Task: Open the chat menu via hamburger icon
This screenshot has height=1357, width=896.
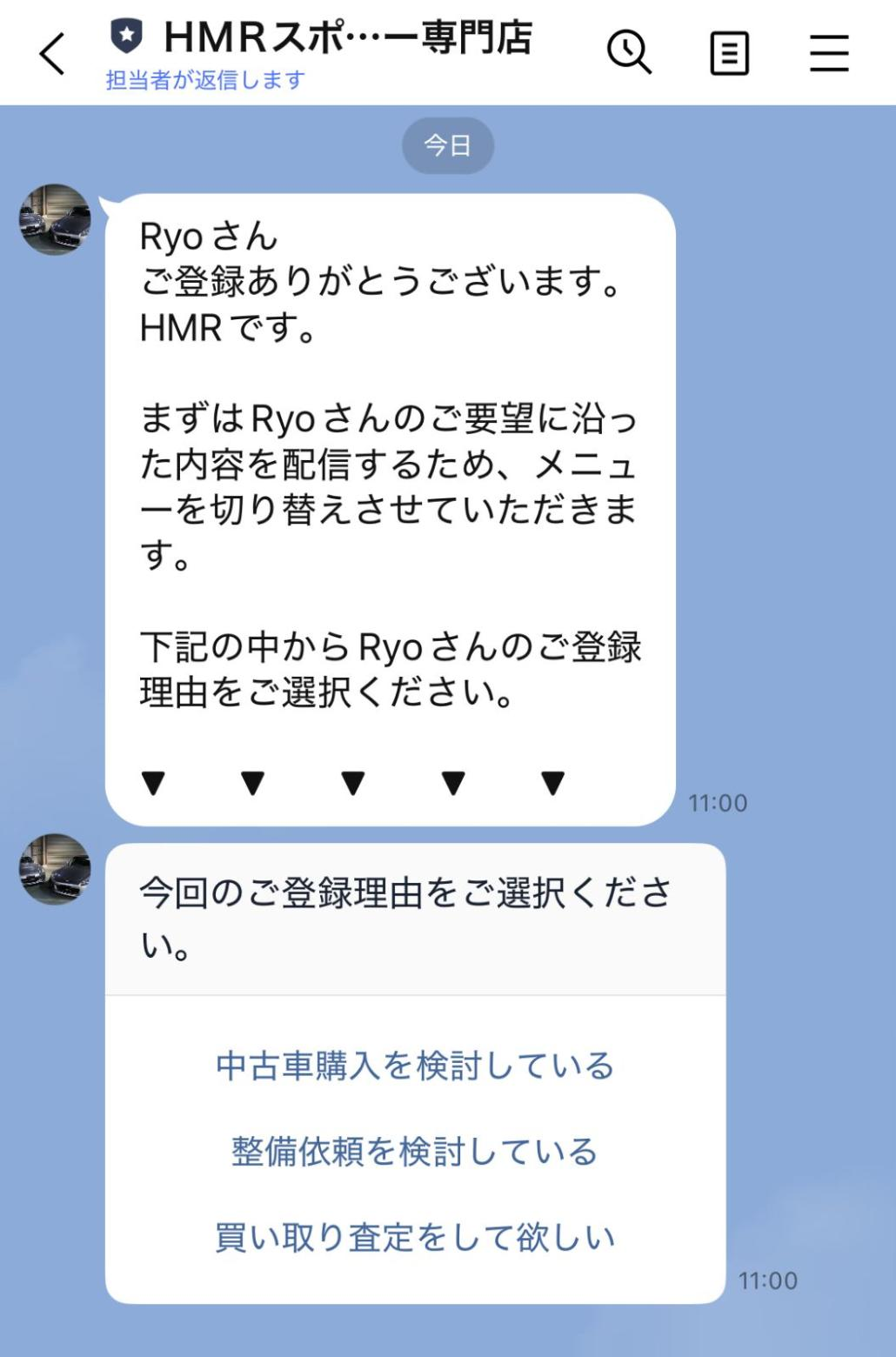Action: pyautogui.click(x=828, y=52)
